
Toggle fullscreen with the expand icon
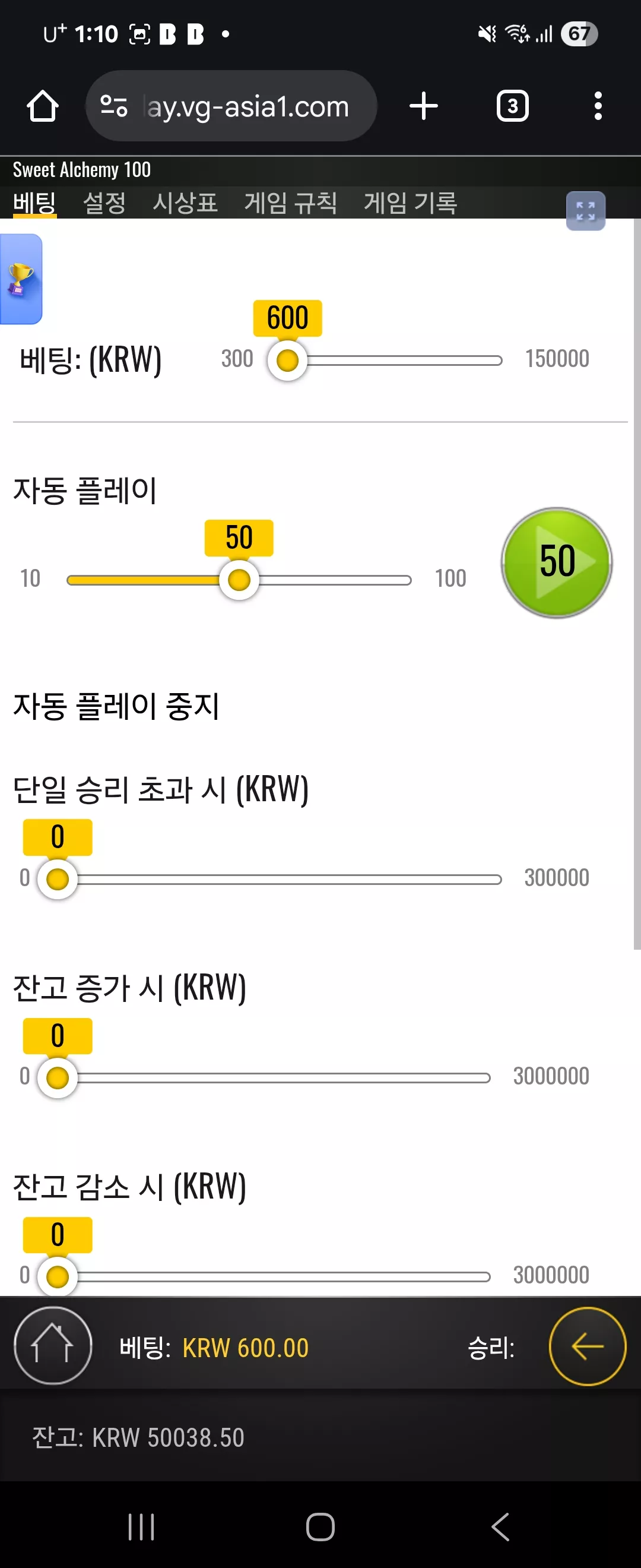click(585, 211)
